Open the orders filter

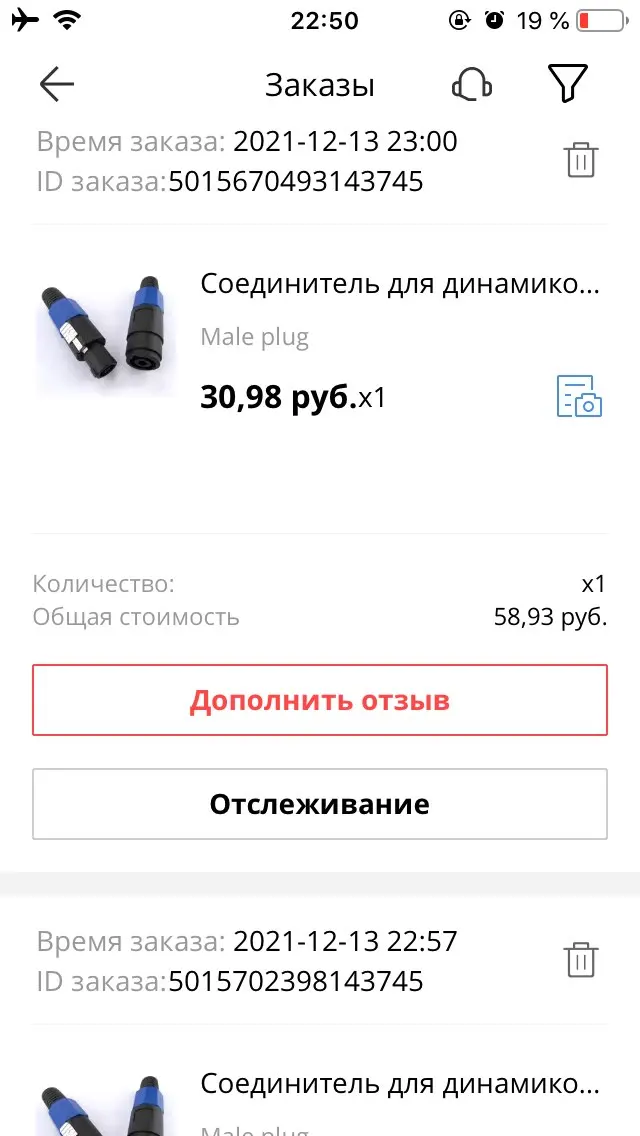click(567, 85)
